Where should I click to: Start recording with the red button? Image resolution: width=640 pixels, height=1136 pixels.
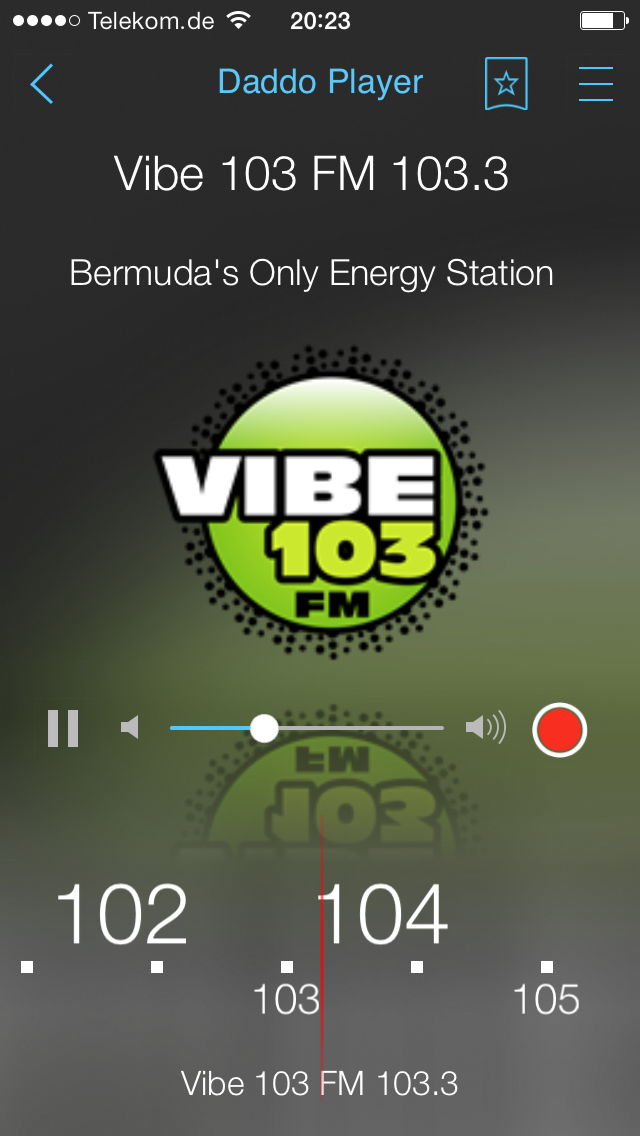click(x=560, y=729)
